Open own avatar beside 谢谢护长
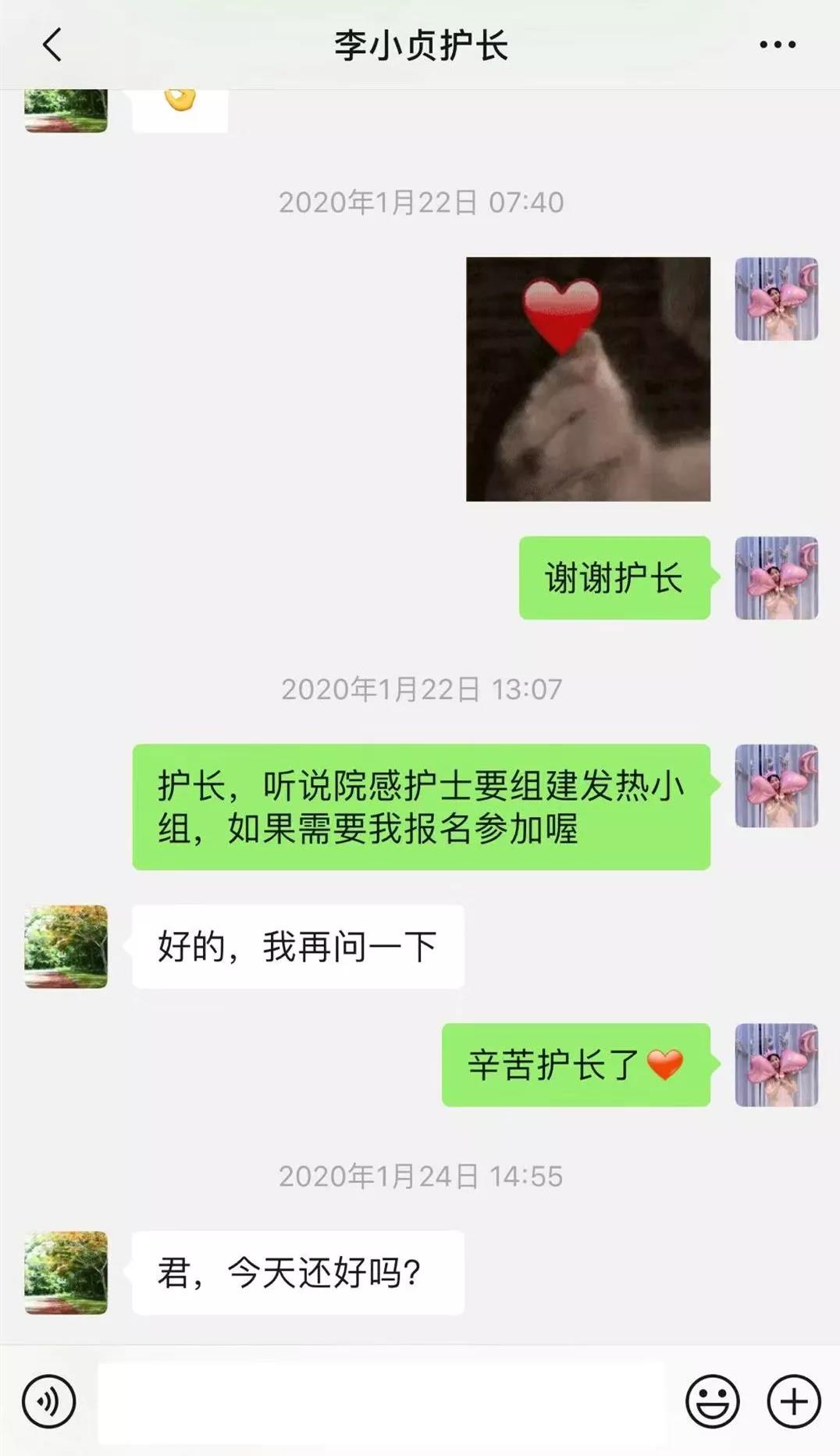The height and width of the screenshot is (1456, 840). click(776, 578)
